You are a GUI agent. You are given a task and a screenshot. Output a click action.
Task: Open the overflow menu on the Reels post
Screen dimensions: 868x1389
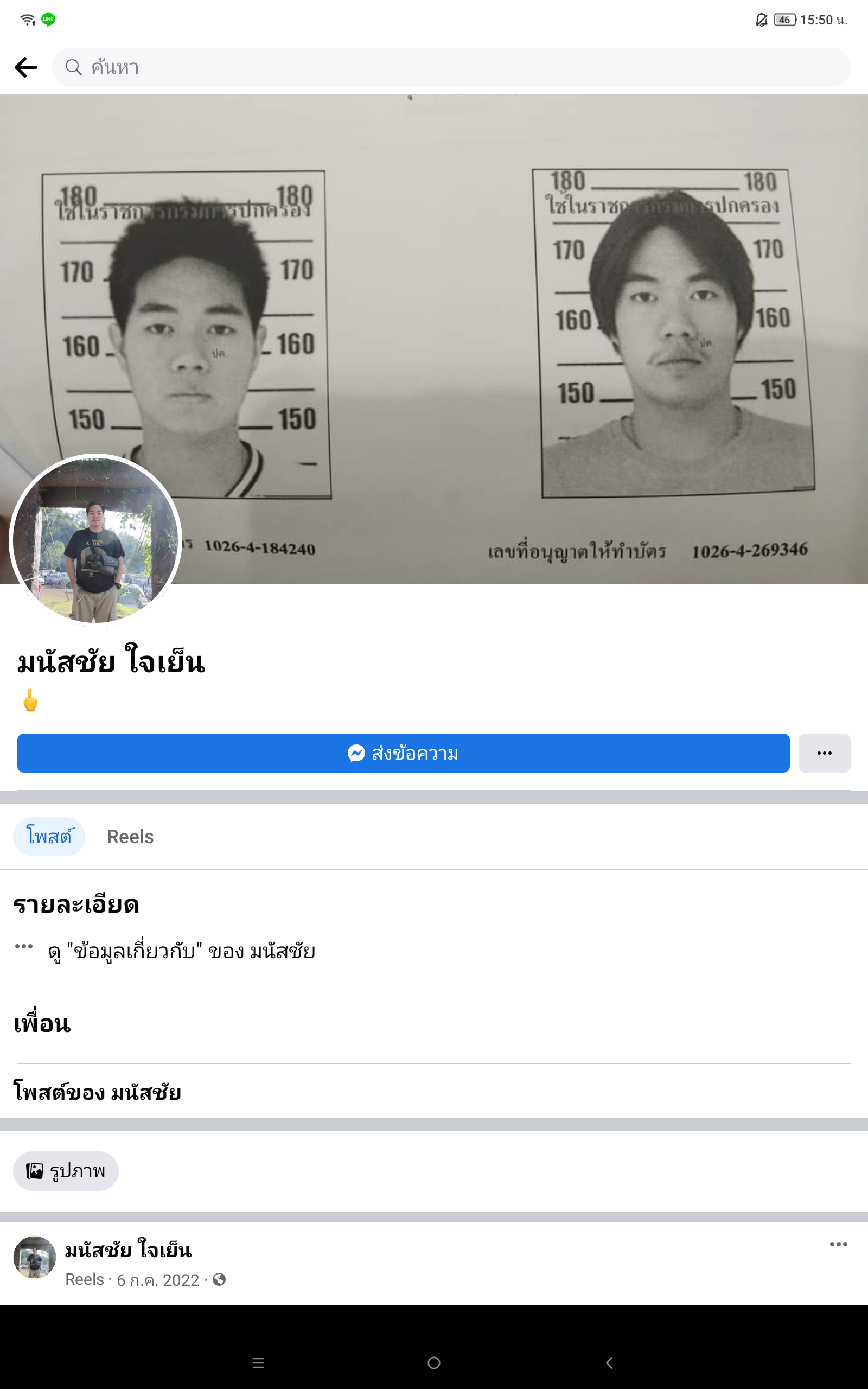coord(838,1244)
